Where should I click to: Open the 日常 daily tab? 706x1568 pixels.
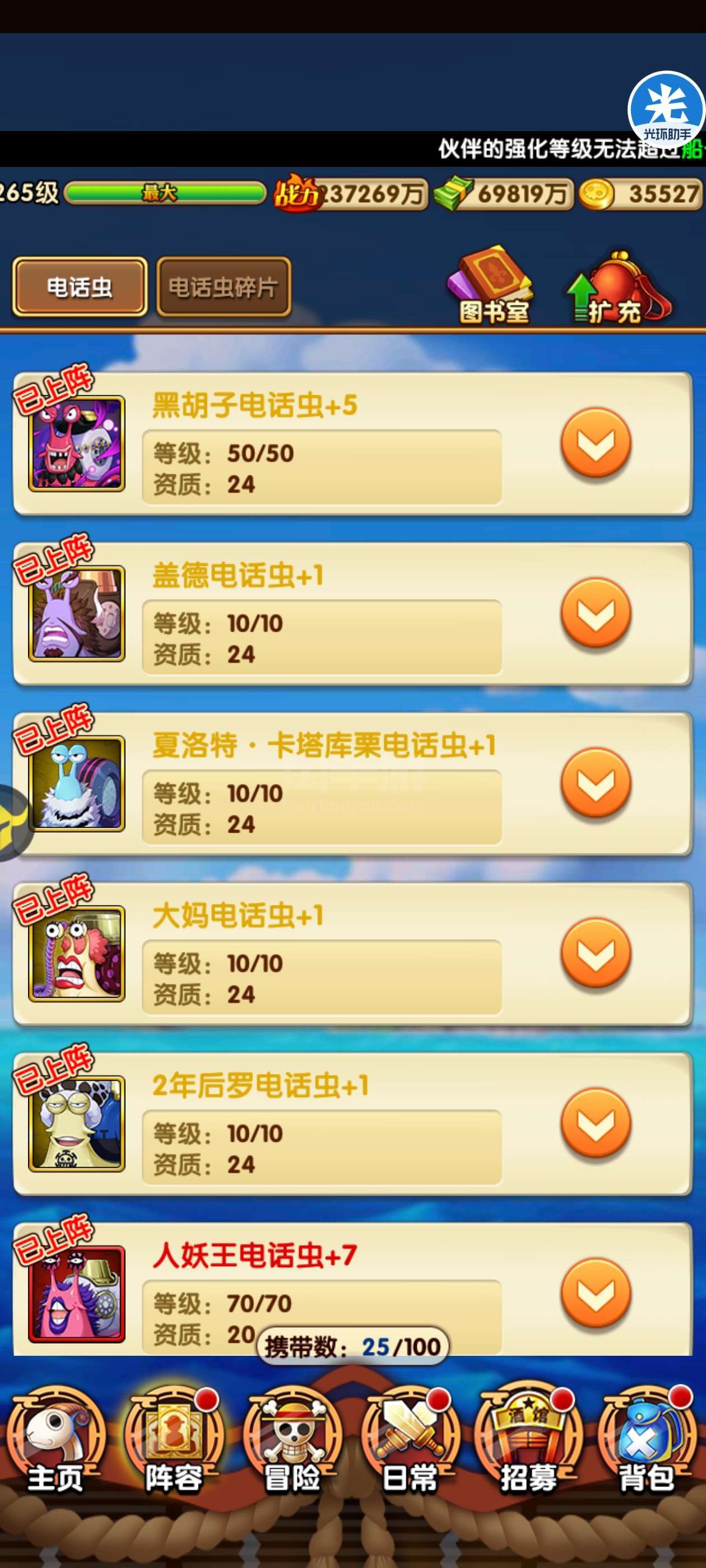[x=411, y=1441]
